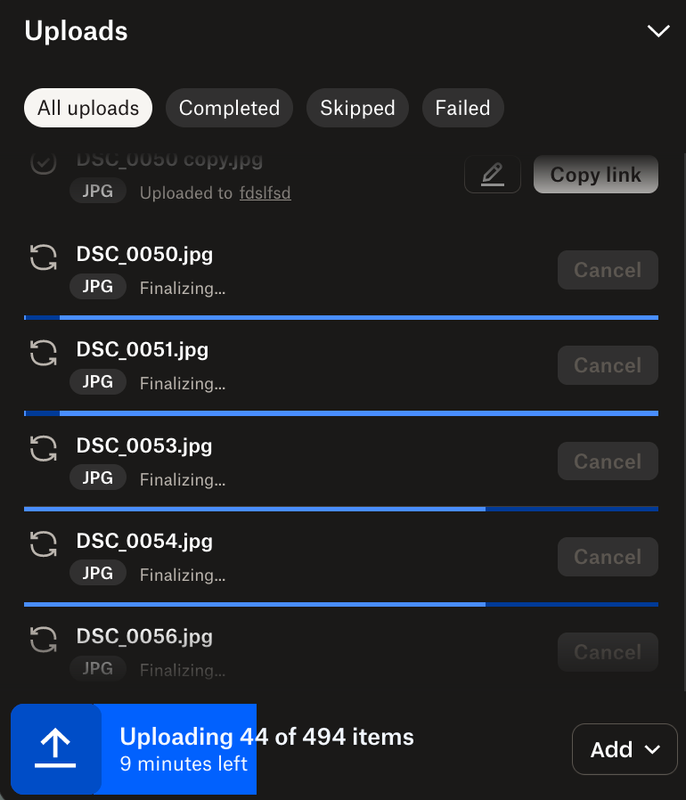Edit DSC_0050 copy.jpg with pencil icon
Viewport: 686px width, 800px height.
click(492, 175)
